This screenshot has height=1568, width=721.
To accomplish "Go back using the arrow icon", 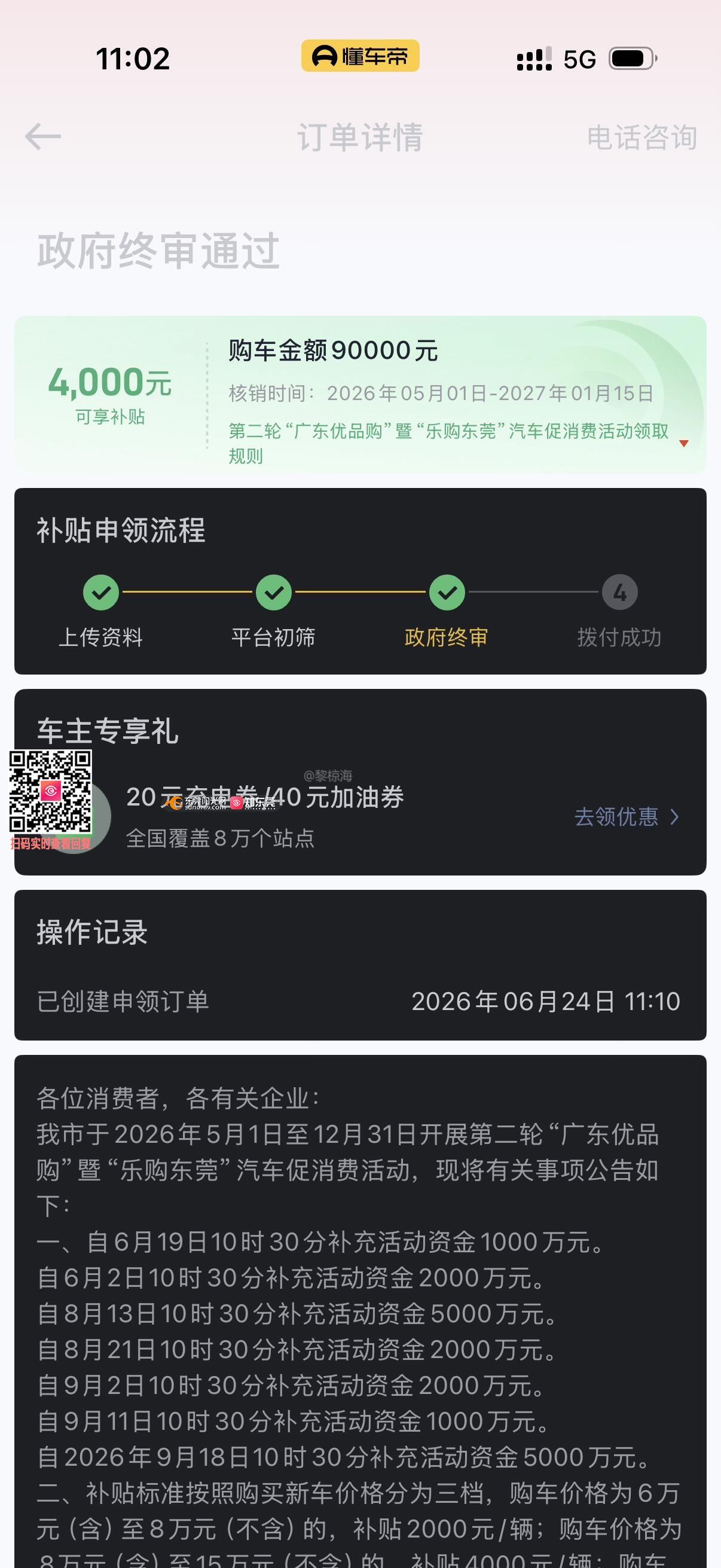I will [42, 136].
